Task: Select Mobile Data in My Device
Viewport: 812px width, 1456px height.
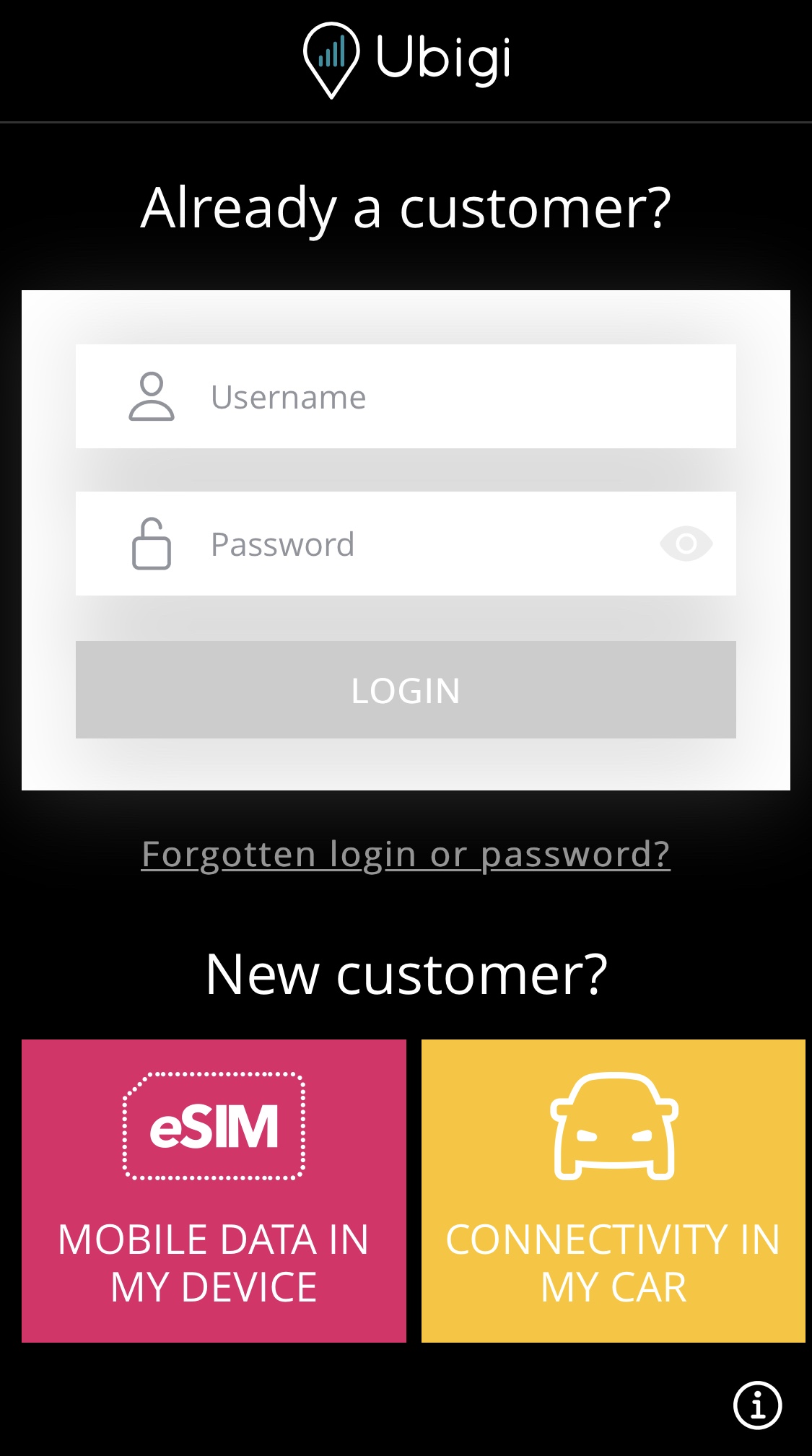Action: click(x=214, y=1191)
